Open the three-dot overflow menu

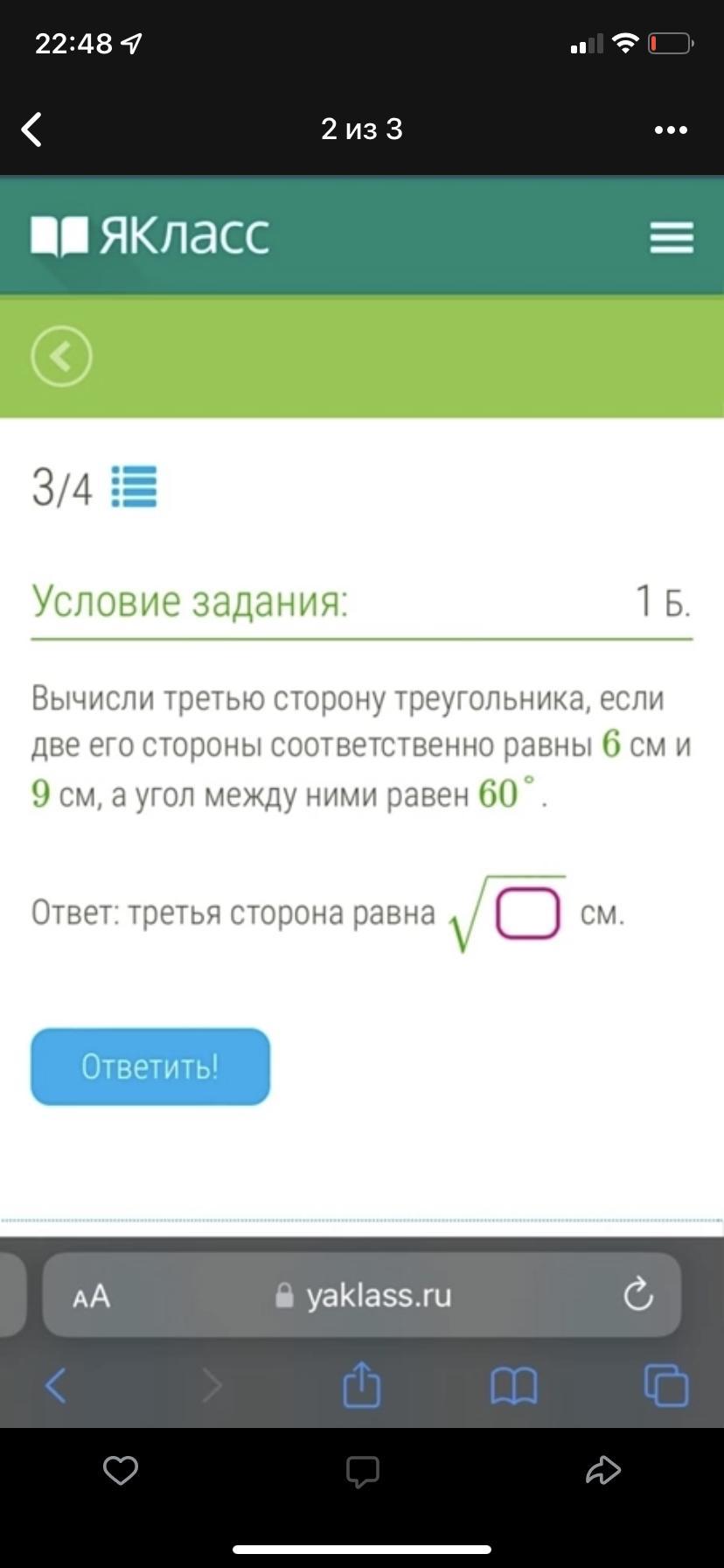click(671, 130)
